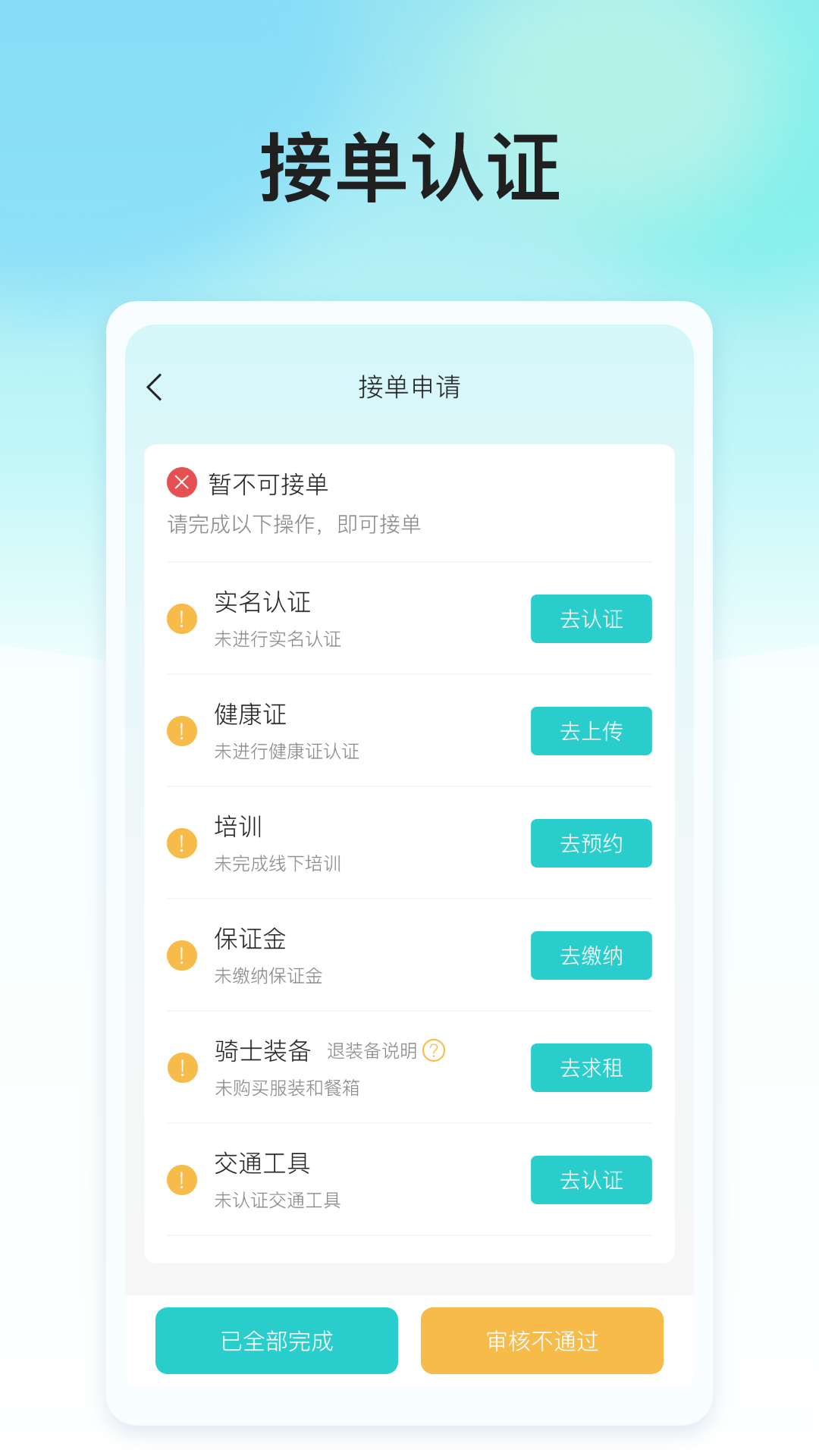Click the warning icon next to 健康证
The width and height of the screenshot is (819, 1456).
[182, 731]
